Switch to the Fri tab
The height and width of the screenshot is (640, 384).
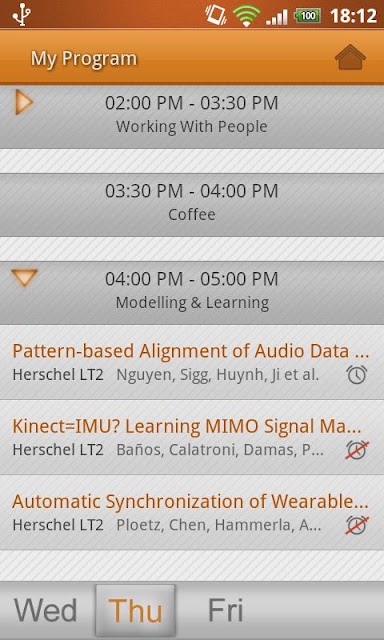tap(226, 611)
